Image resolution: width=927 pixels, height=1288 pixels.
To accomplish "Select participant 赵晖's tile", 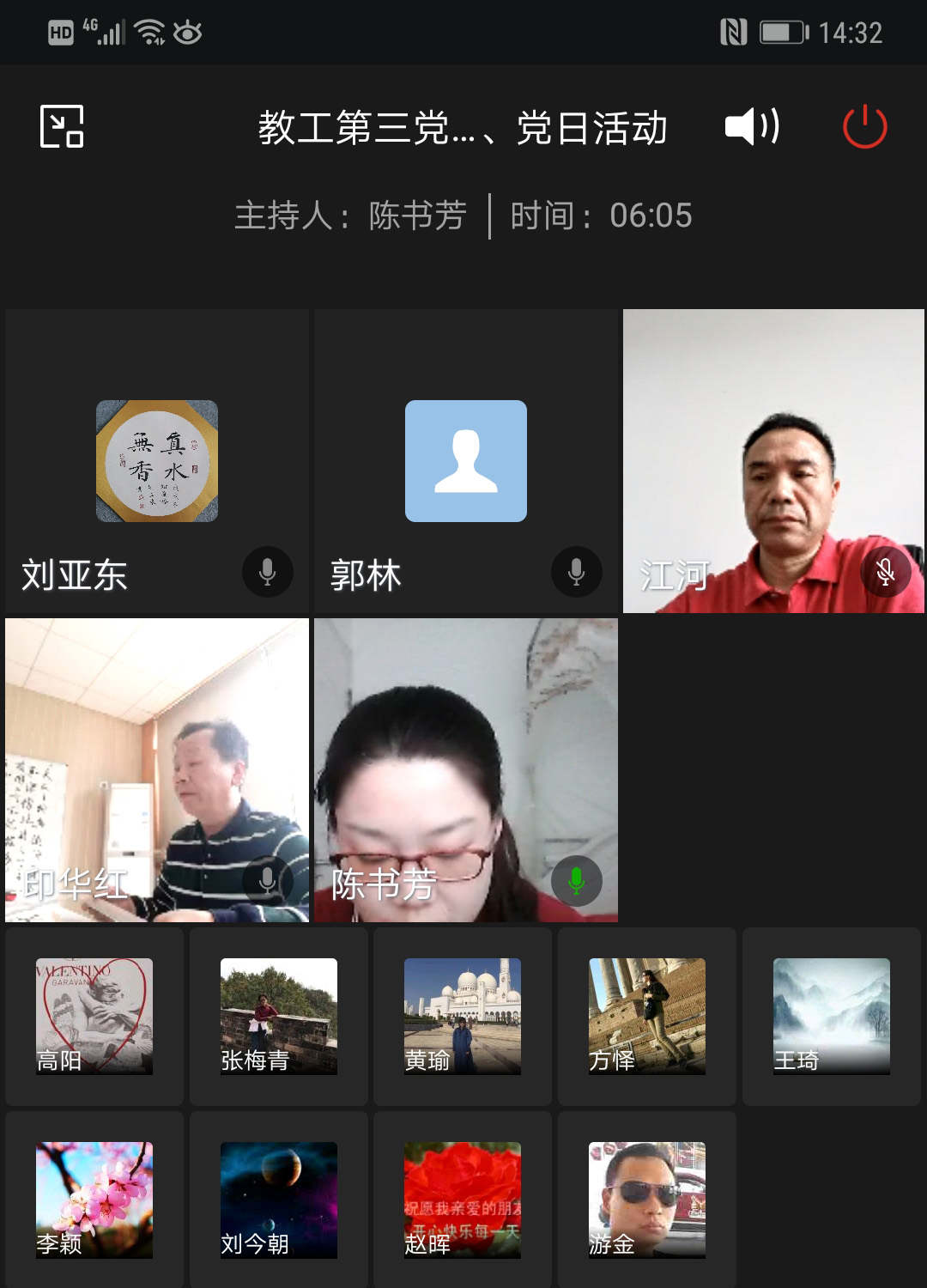I will (463, 1200).
